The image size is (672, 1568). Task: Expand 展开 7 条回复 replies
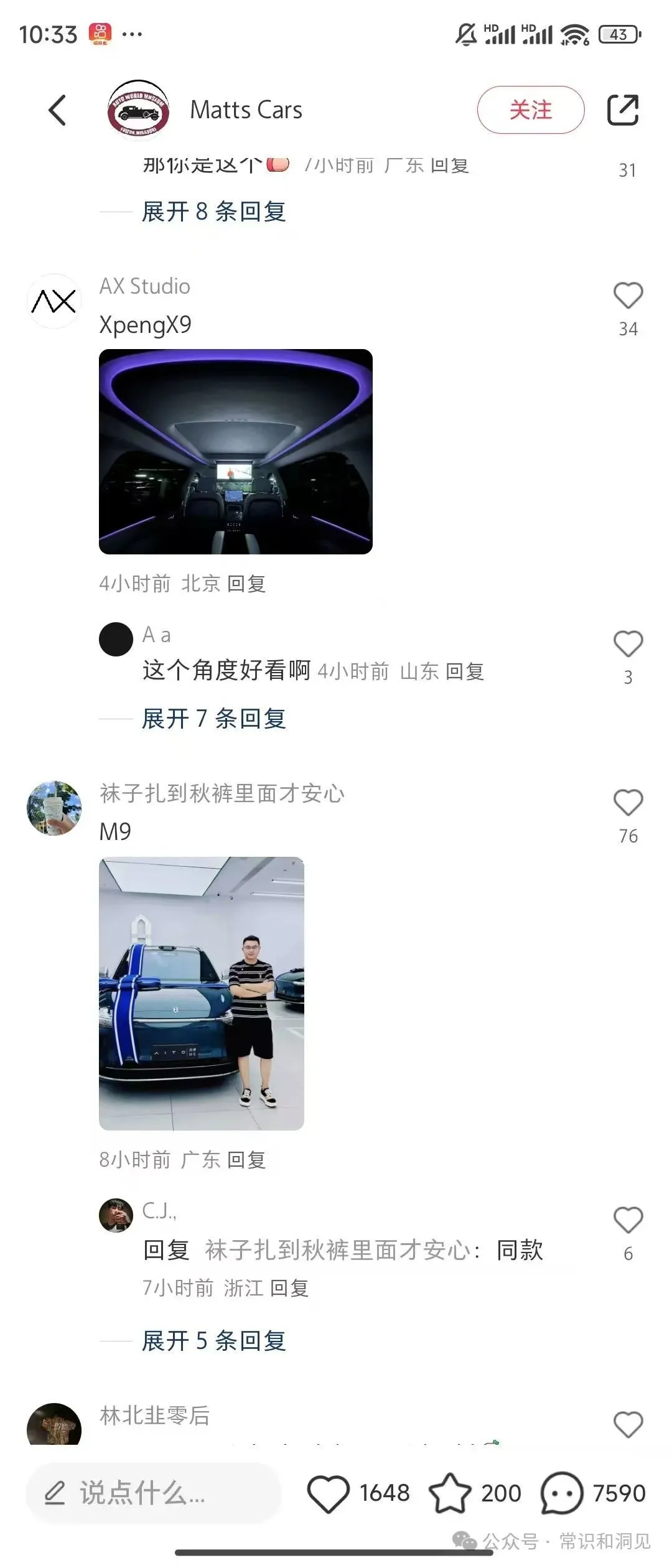tap(213, 719)
